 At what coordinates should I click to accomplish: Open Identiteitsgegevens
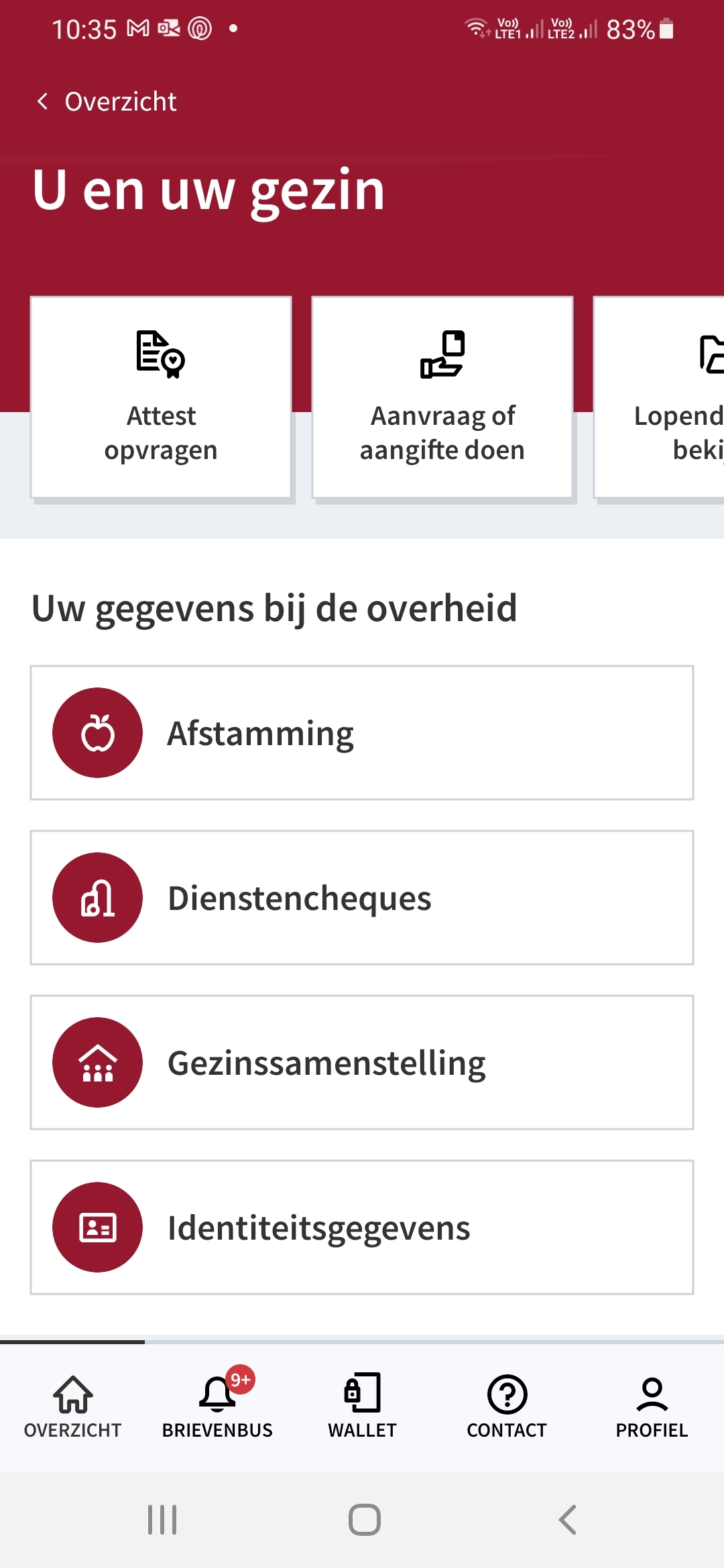362,1228
